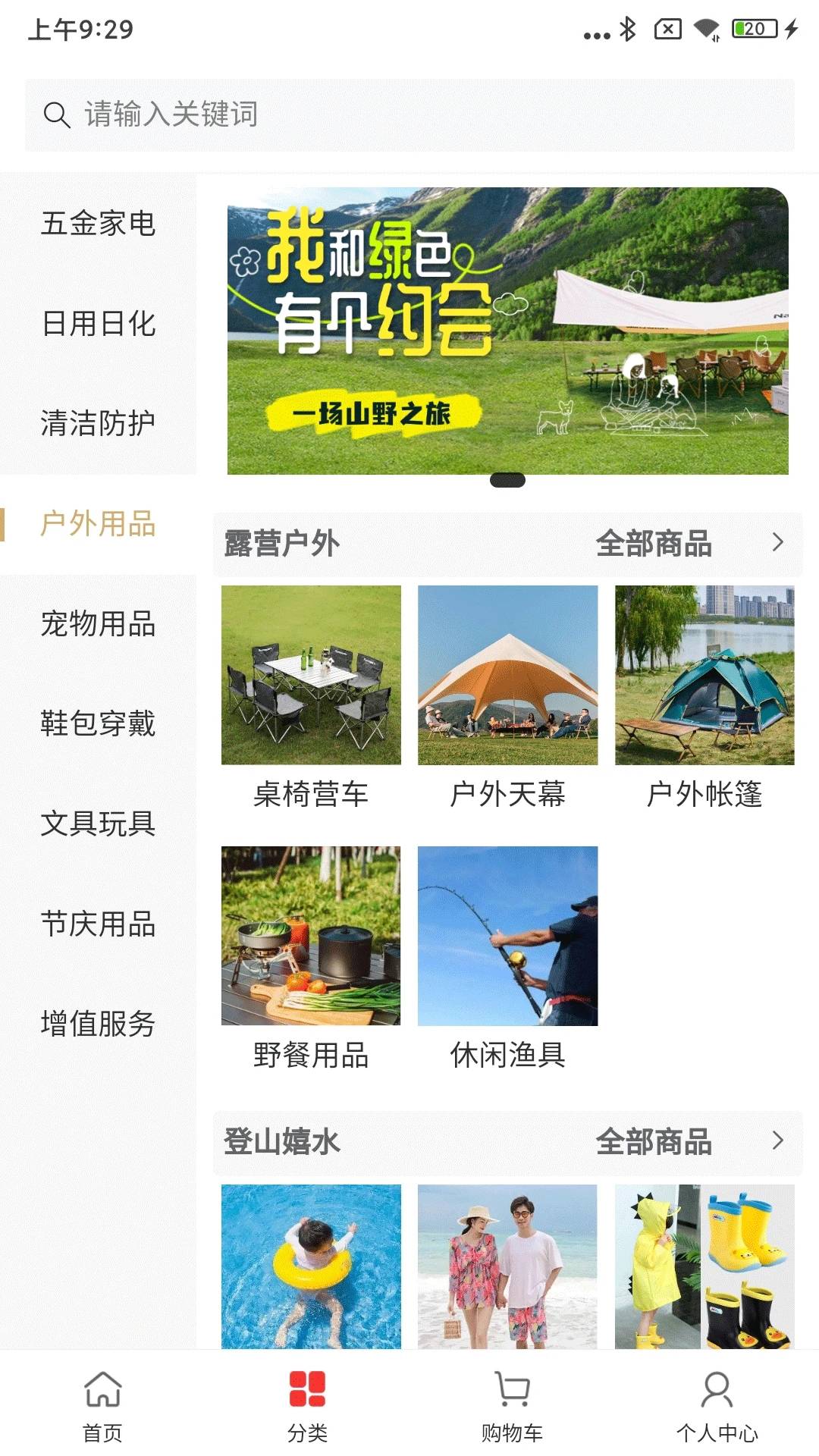
Task: View 全部商品 for 露营户外
Action: [x=689, y=544]
